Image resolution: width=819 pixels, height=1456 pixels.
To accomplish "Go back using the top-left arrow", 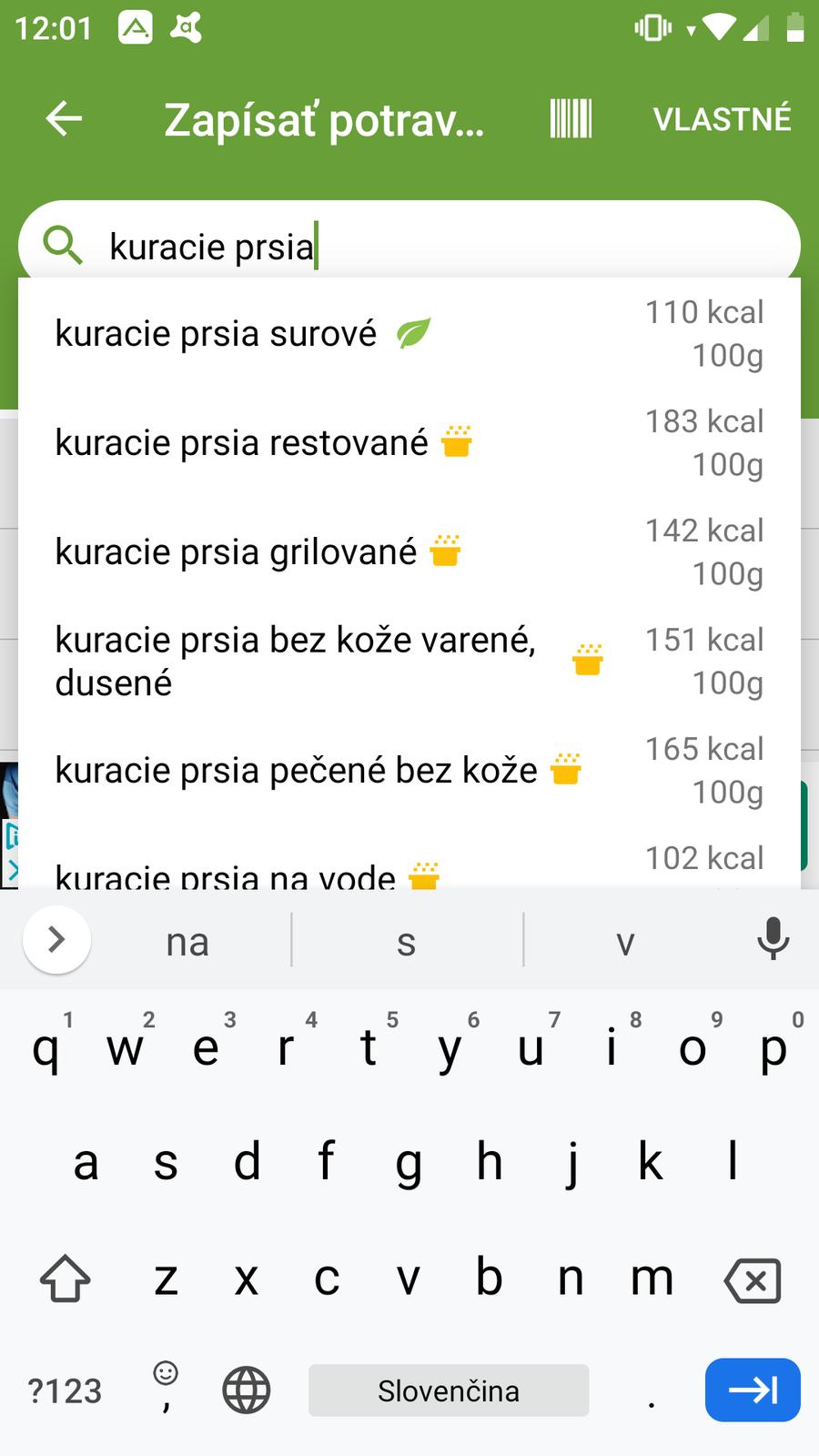I will tap(64, 118).
